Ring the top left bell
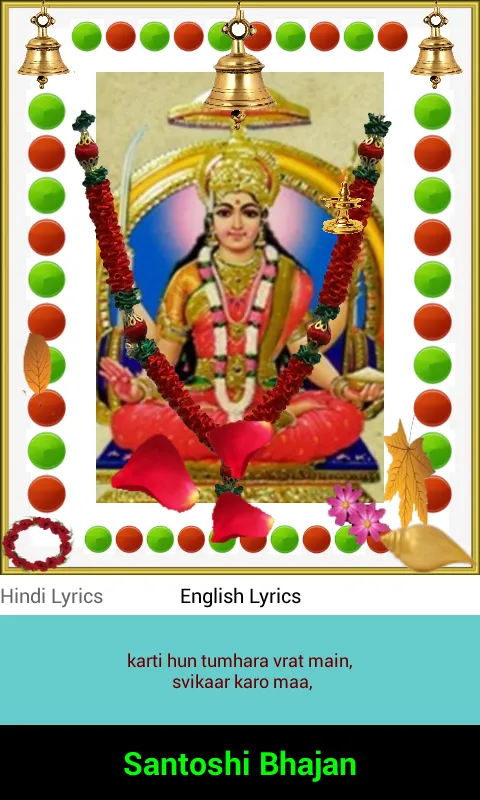The image size is (480, 800). click(43, 48)
